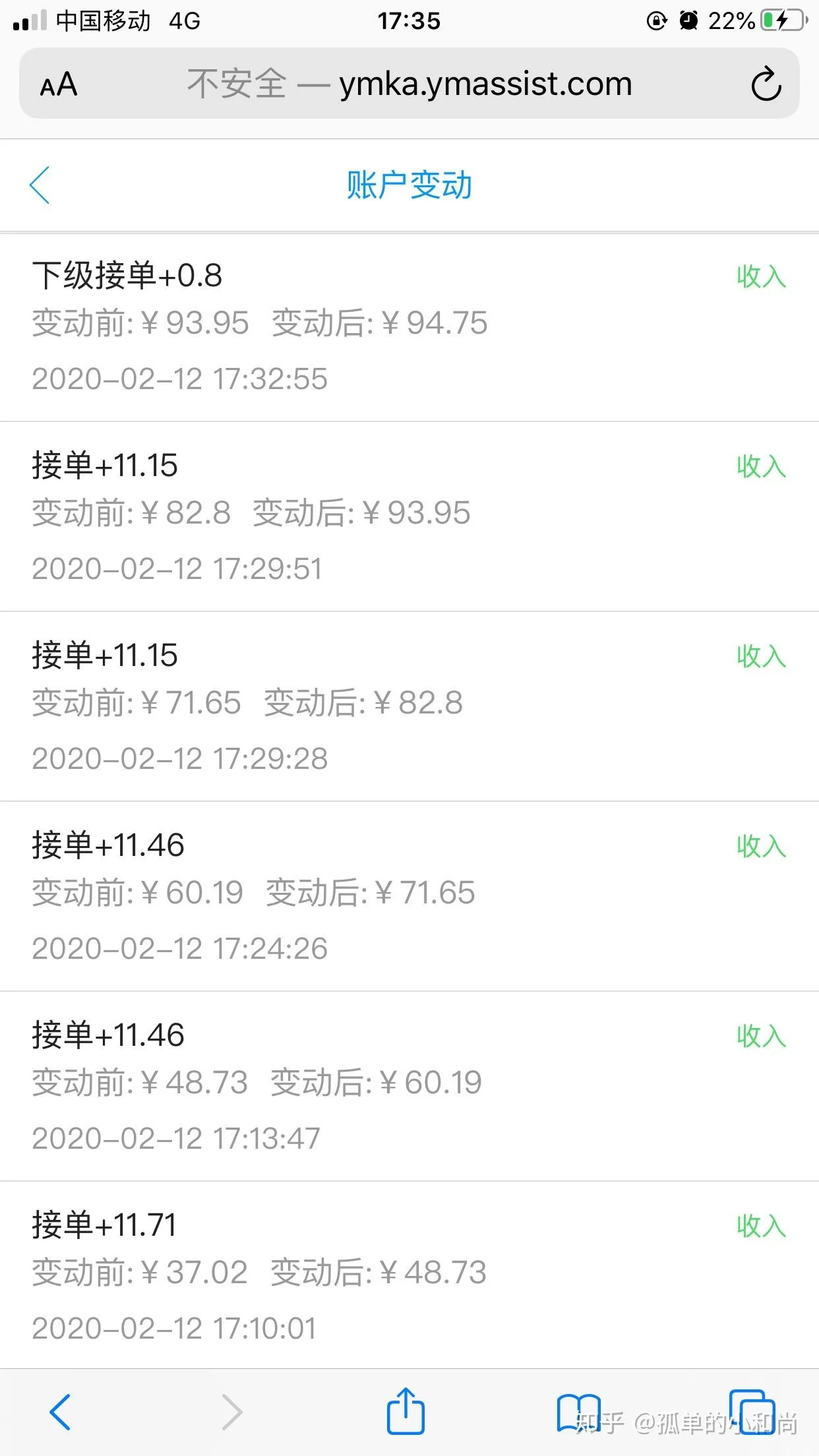Go back from the 账户变动 page
The height and width of the screenshot is (1456, 819).
click(x=40, y=185)
